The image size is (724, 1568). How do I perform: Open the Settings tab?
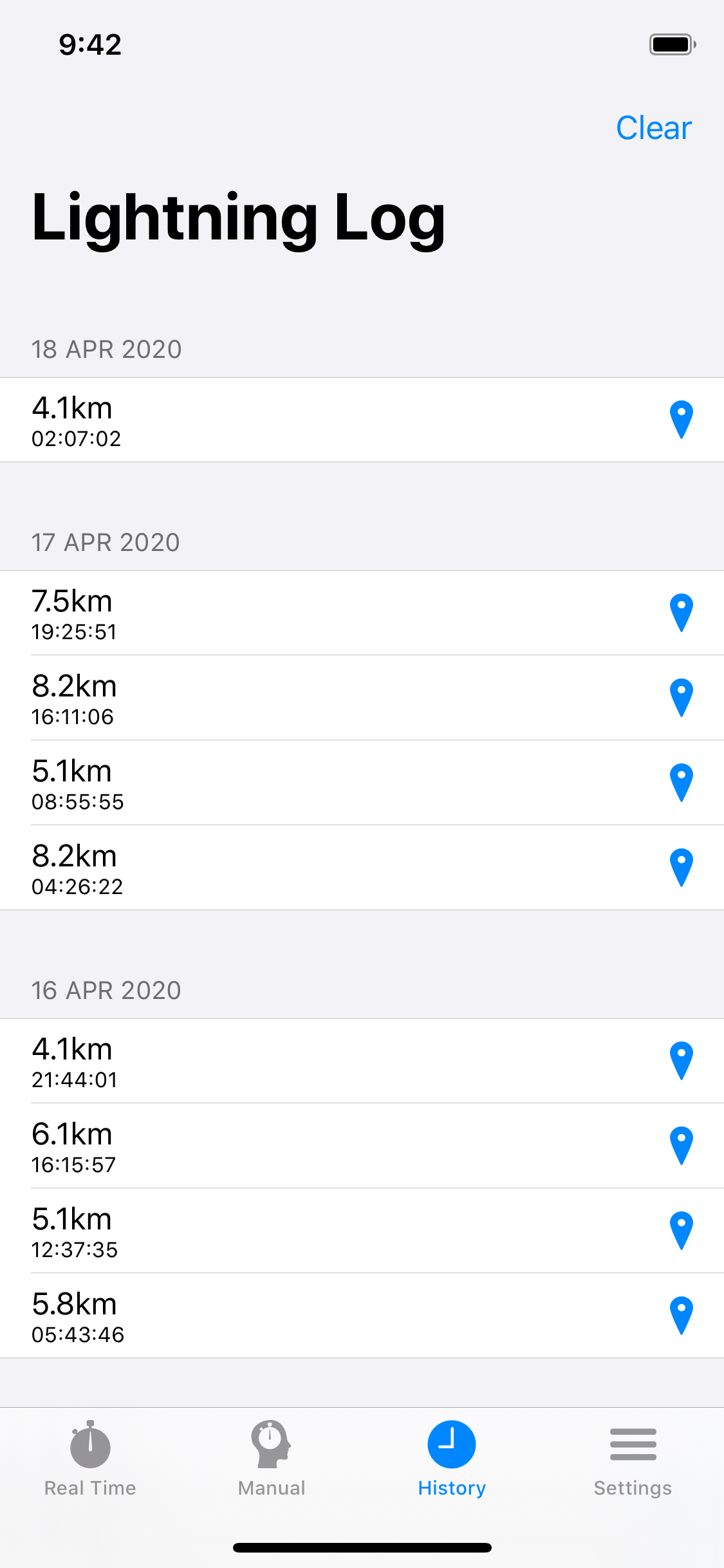click(633, 1459)
